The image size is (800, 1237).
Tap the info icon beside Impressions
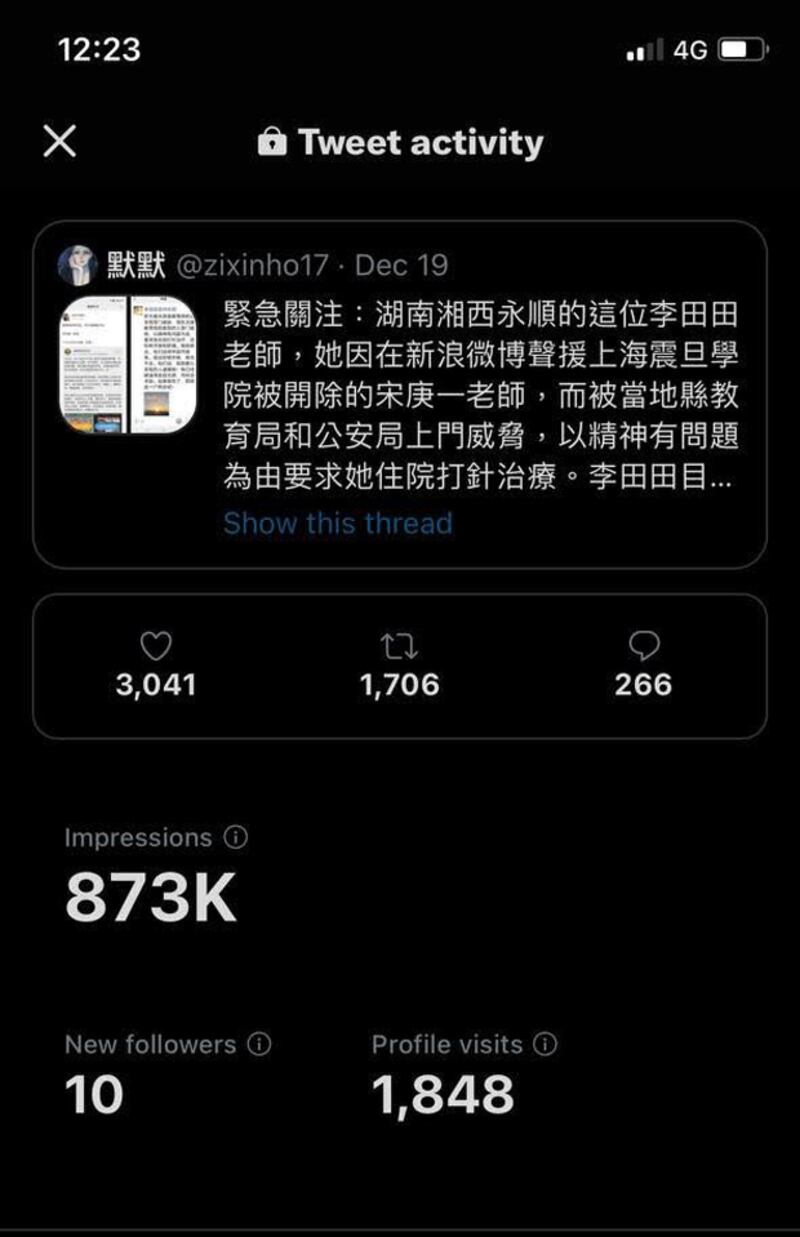pyautogui.click(x=236, y=838)
